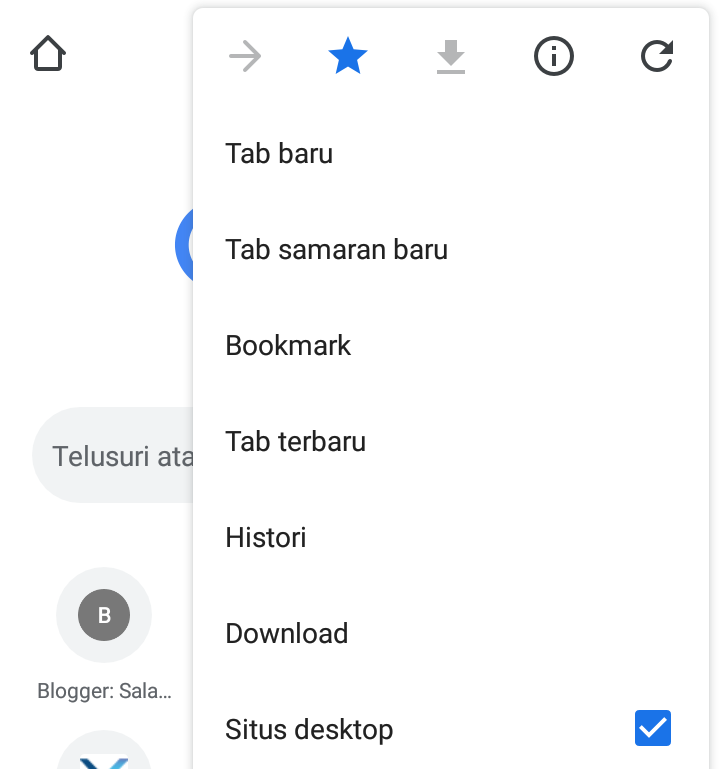
Task: Bookmark this page with the star icon
Action: point(347,56)
